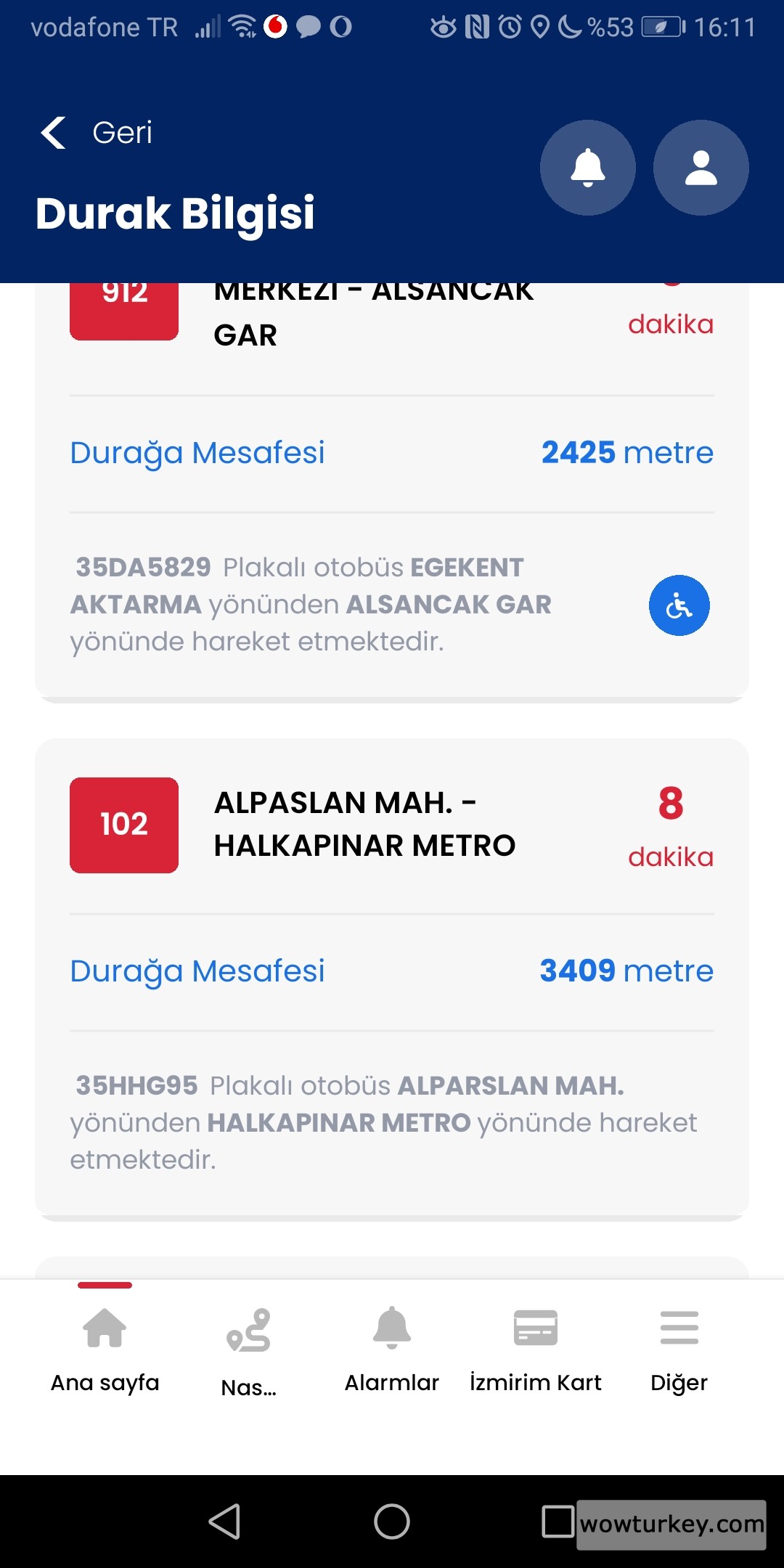
Task: Tap the 3409 metre distance value
Action: coord(626,970)
